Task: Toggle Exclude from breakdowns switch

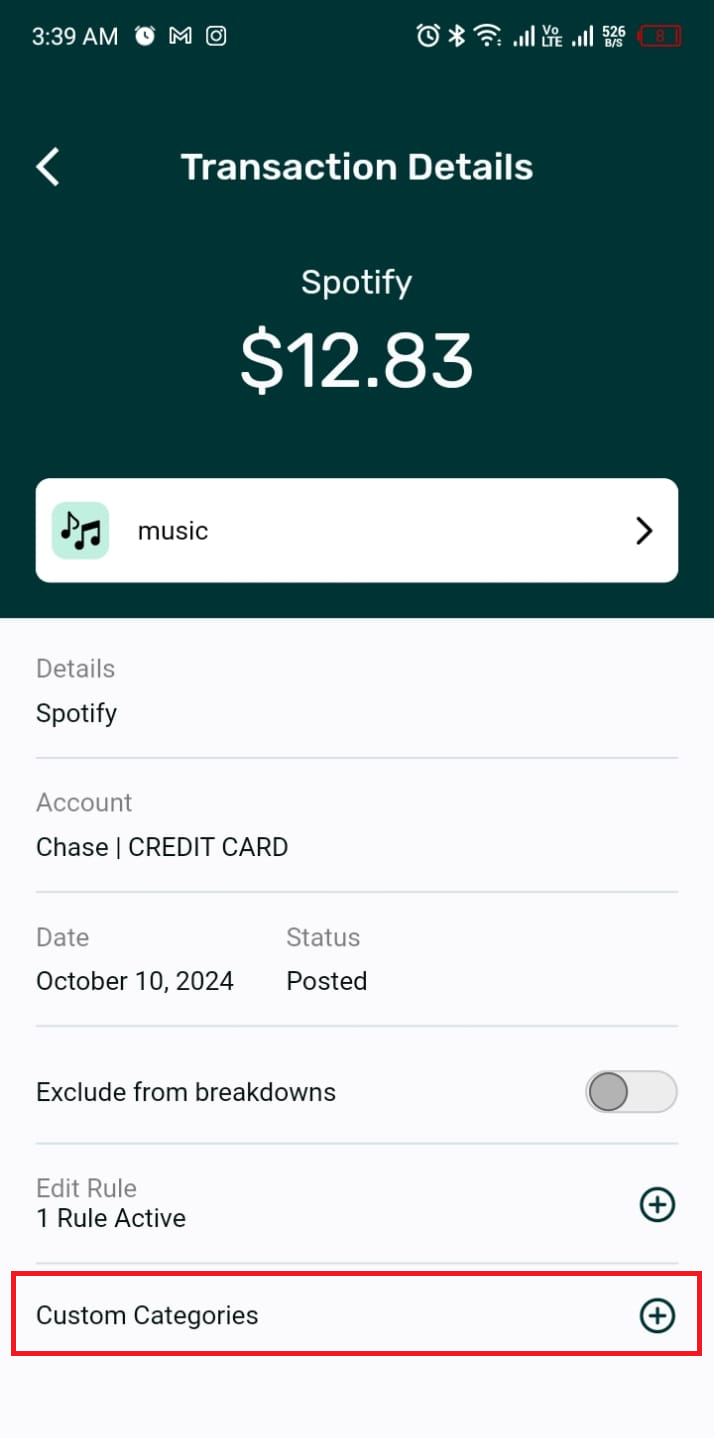Action: pos(631,1092)
